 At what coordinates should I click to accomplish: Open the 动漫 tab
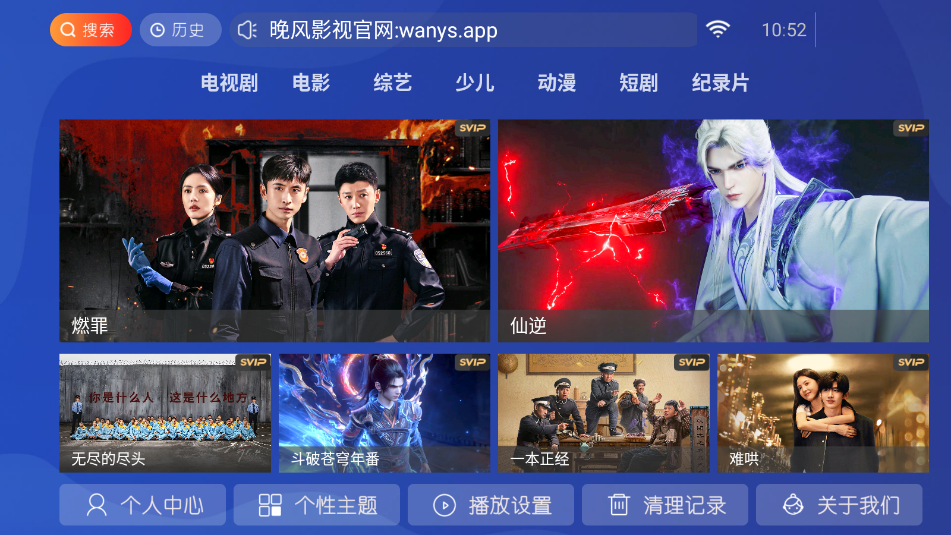tap(557, 83)
